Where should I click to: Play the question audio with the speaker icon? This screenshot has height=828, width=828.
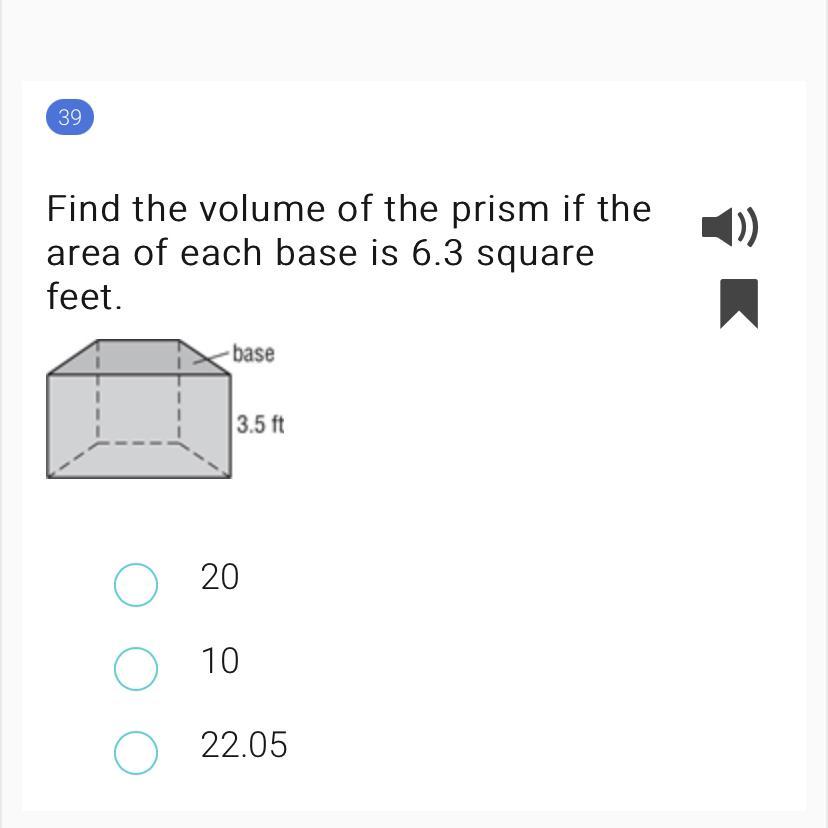pyautogui.click(x=729, y=227)
